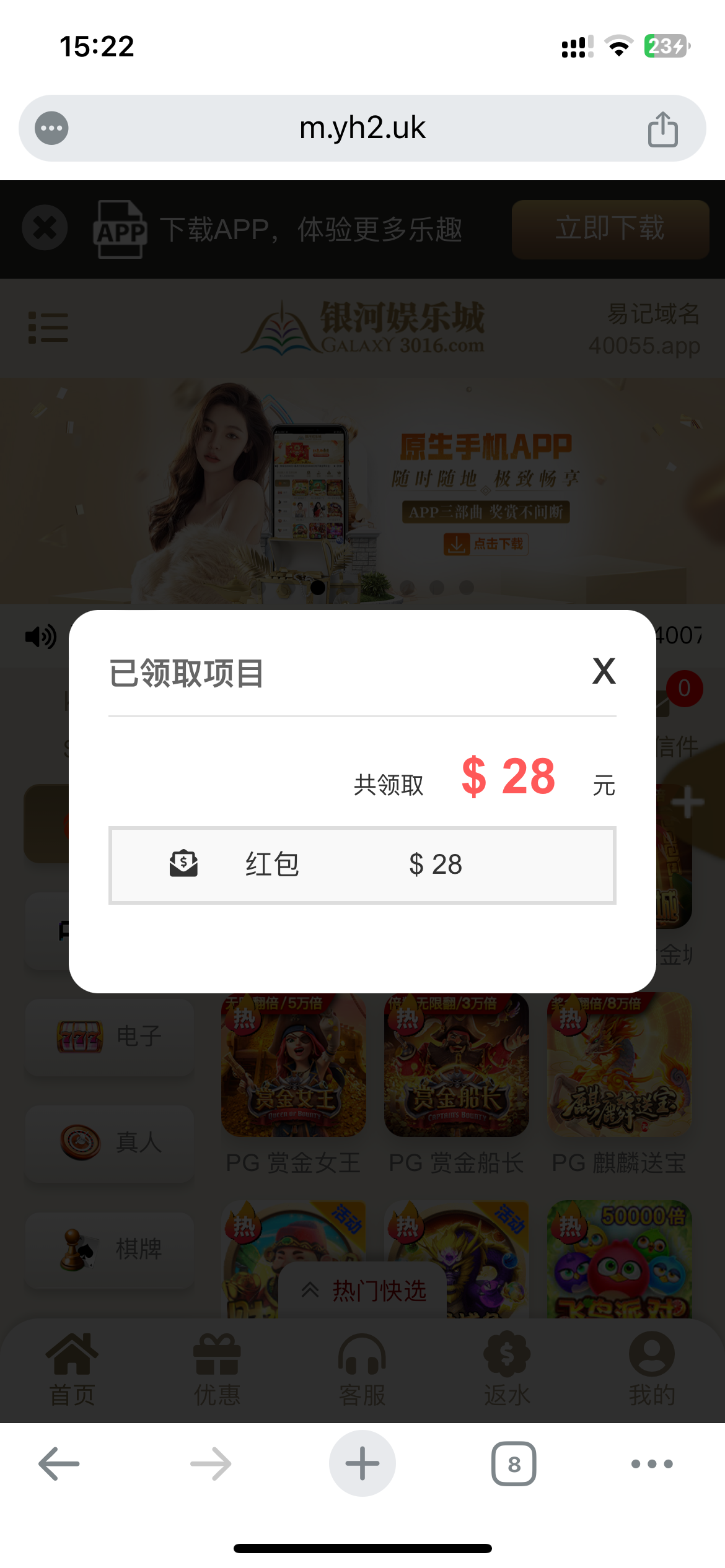Open browser overflow menu
The image size is (725, 1568).
651,1464
